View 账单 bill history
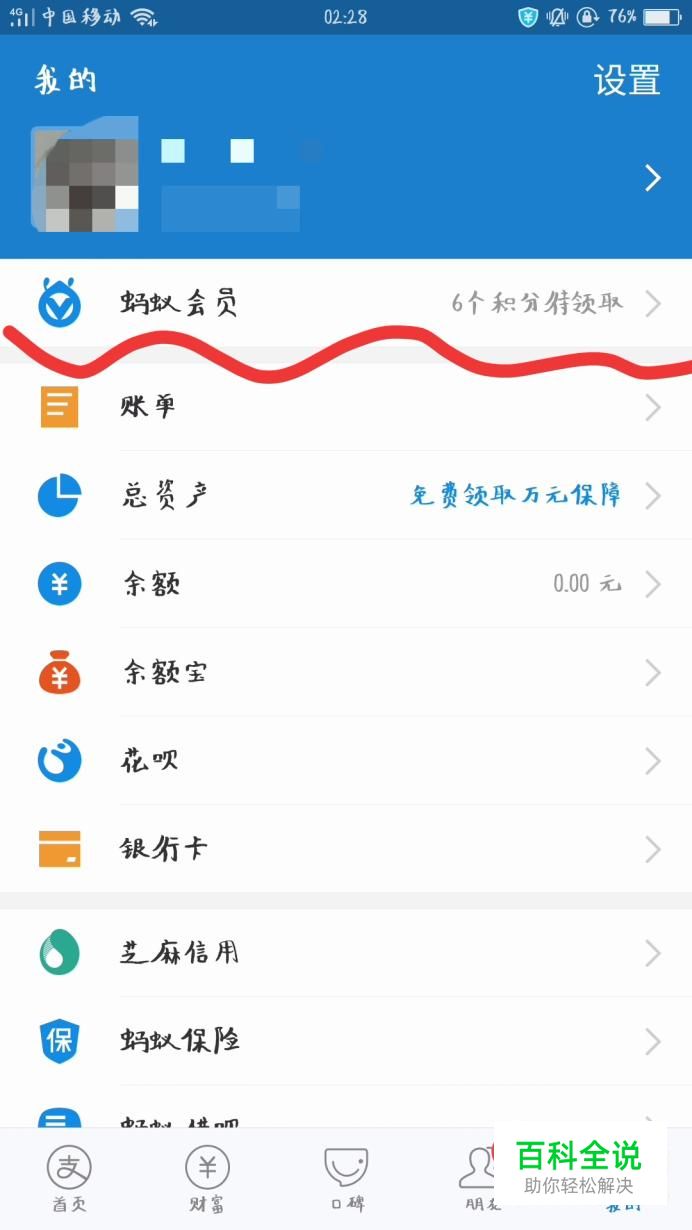The image size is (692, 1230). [345, 407]
